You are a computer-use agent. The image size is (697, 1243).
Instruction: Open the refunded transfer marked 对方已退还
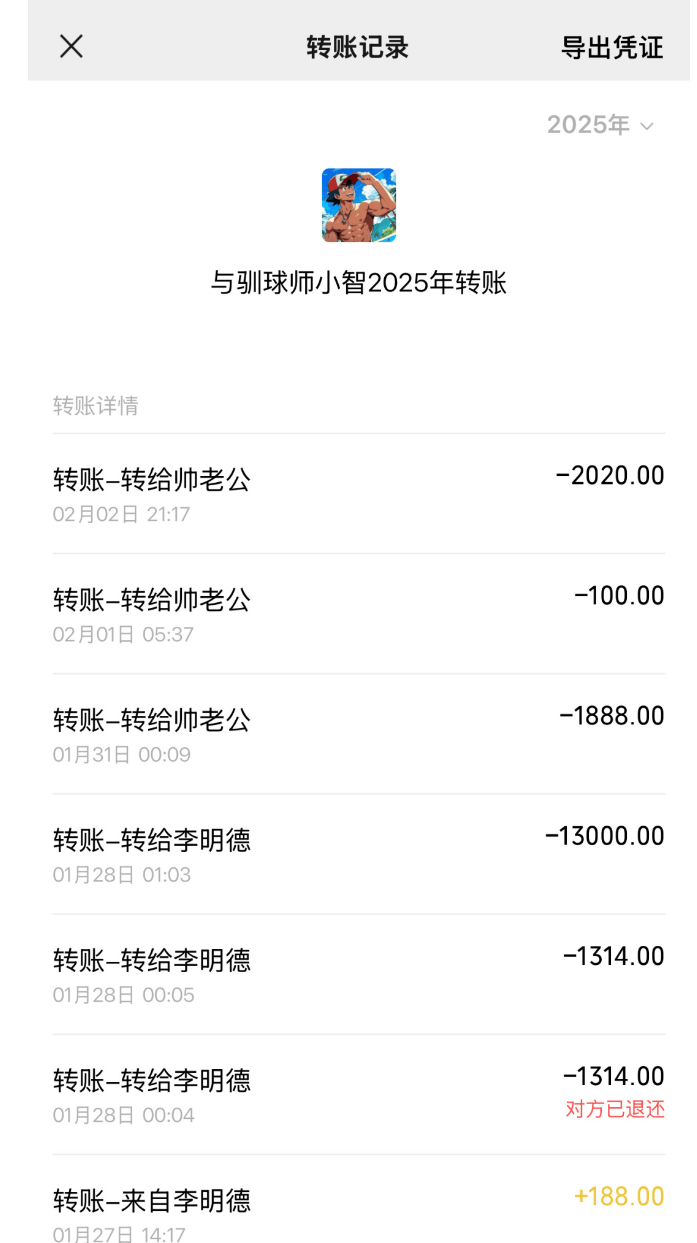click(x=358, y=1094)
